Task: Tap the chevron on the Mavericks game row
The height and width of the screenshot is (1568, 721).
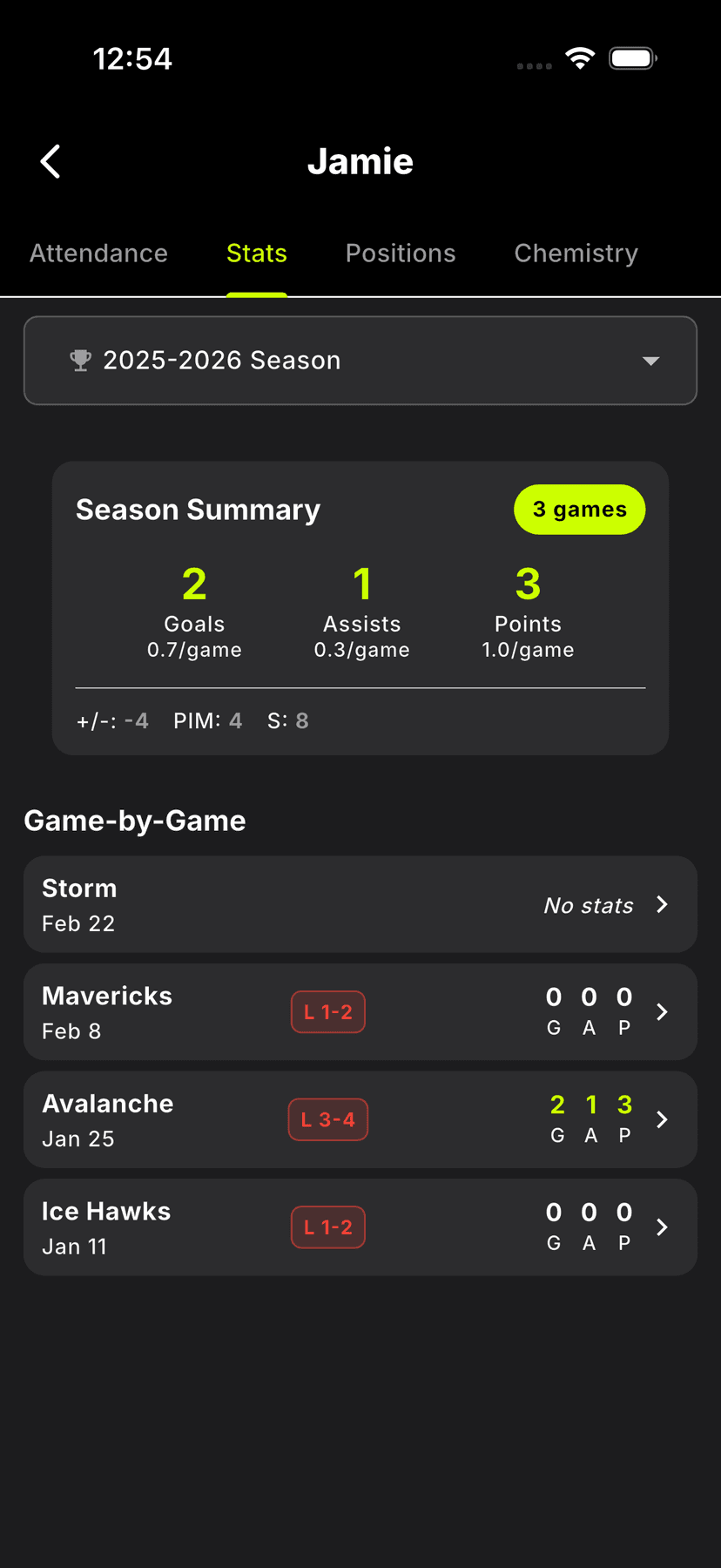Action: tap(663, 1011)
